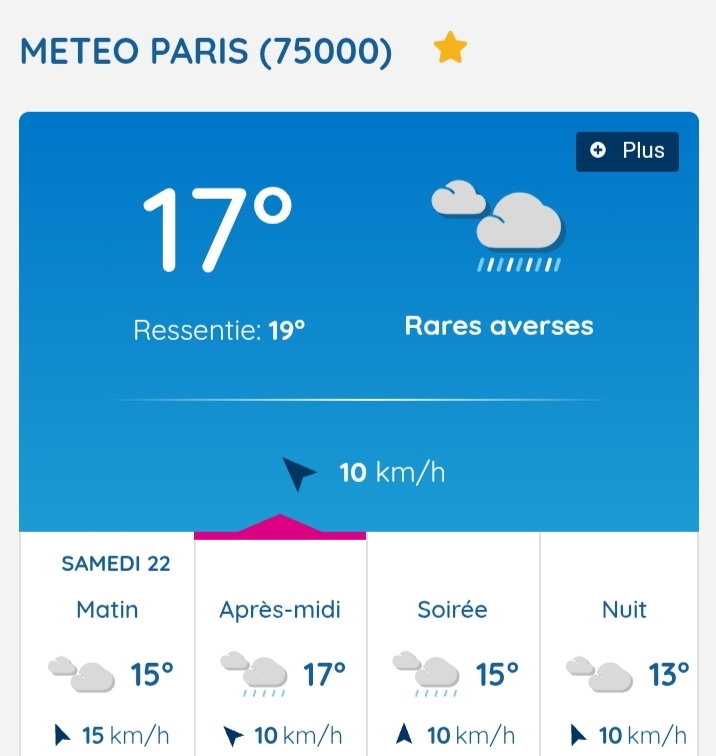The height and width of the screenshot is (756, 716).
Task: Toggle the favorite star for Paris
Action: 450,48
